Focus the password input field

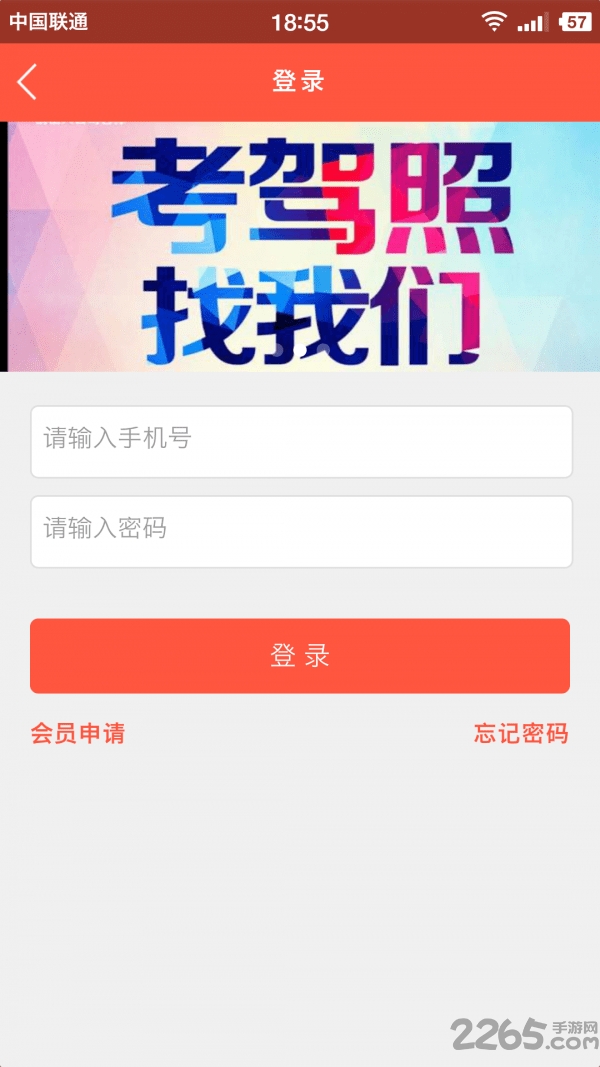coord(300,531)
